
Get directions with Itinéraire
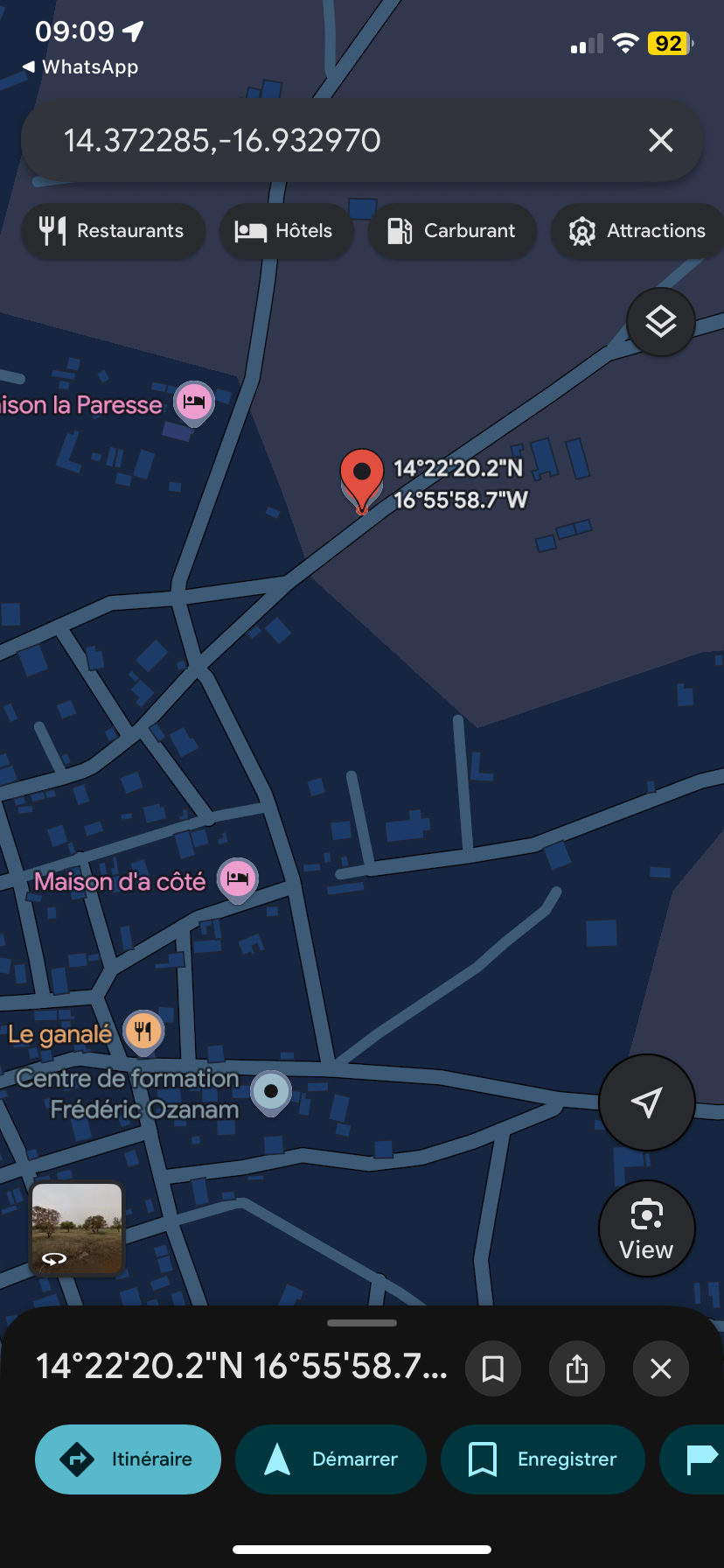point(128,1459)
